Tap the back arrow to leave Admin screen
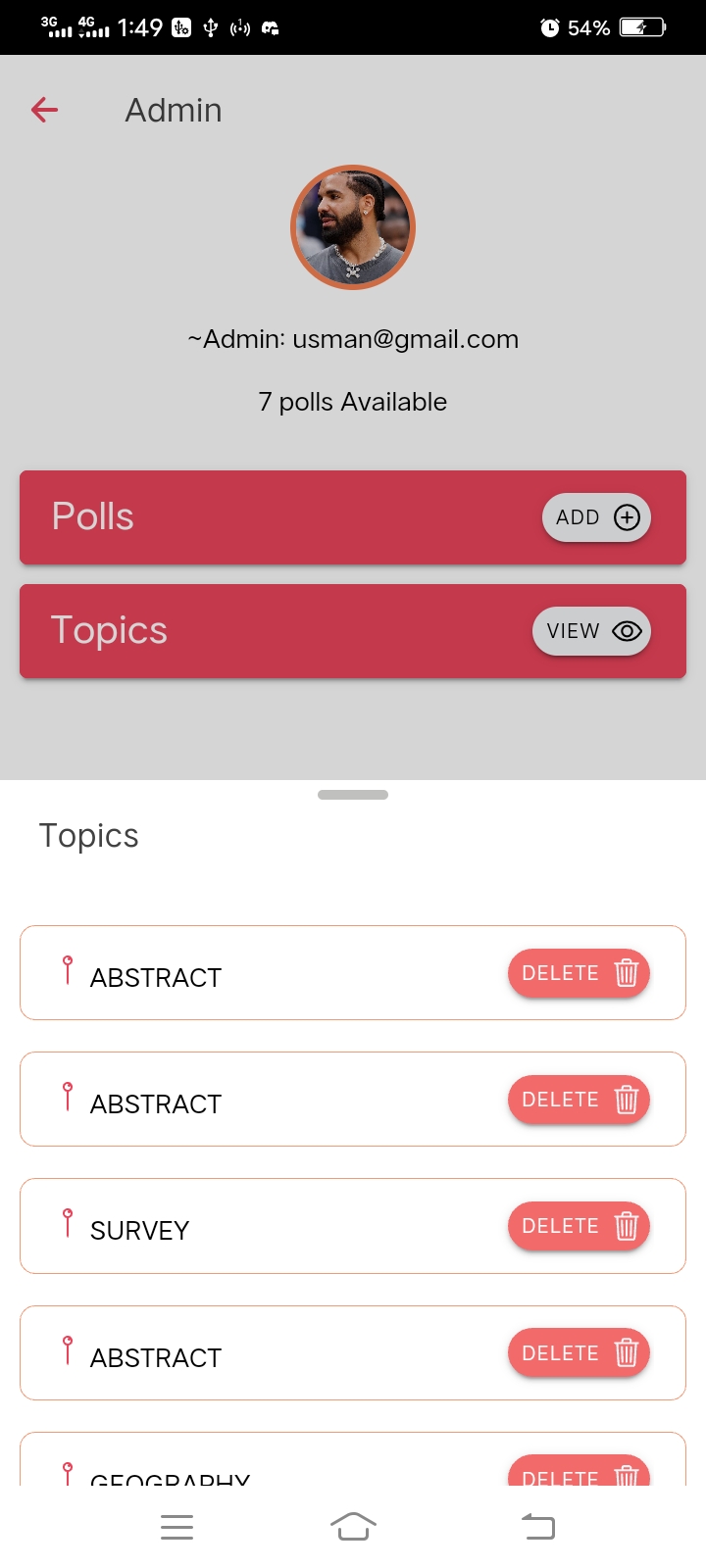 [x=43, y=110]
